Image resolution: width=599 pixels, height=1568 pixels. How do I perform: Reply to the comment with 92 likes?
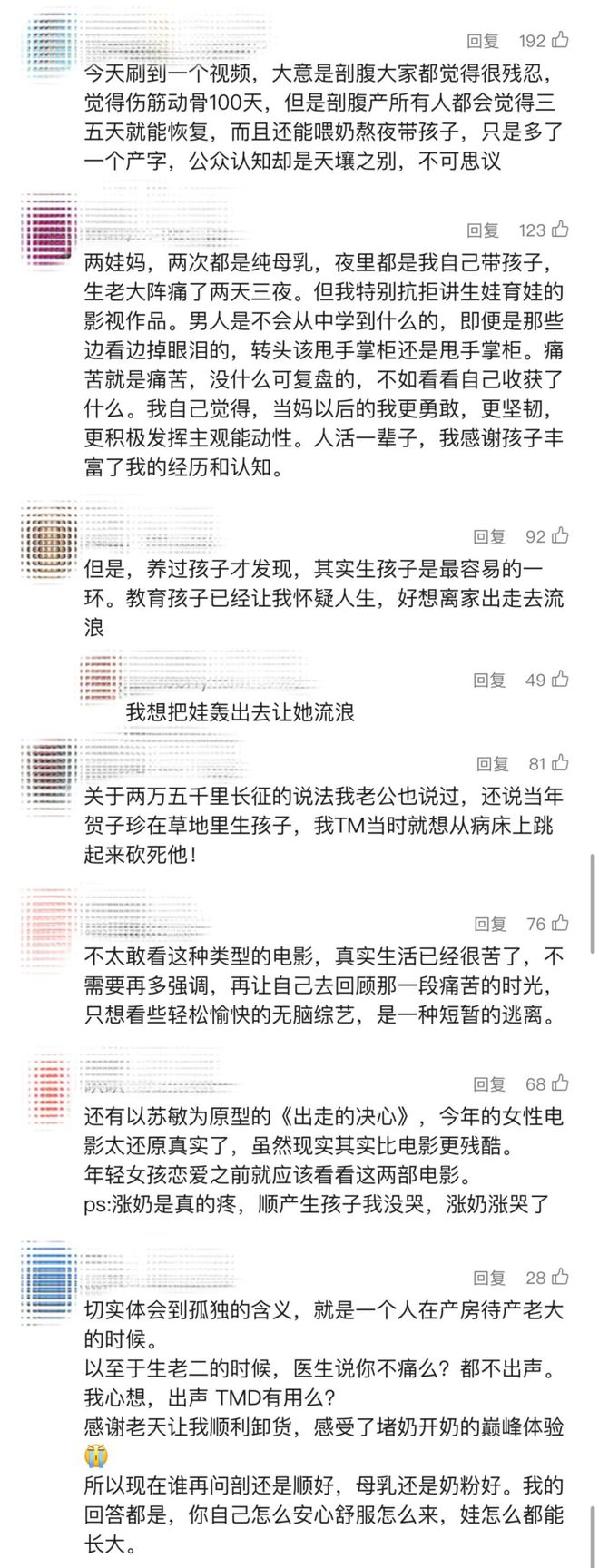(489, 536)
